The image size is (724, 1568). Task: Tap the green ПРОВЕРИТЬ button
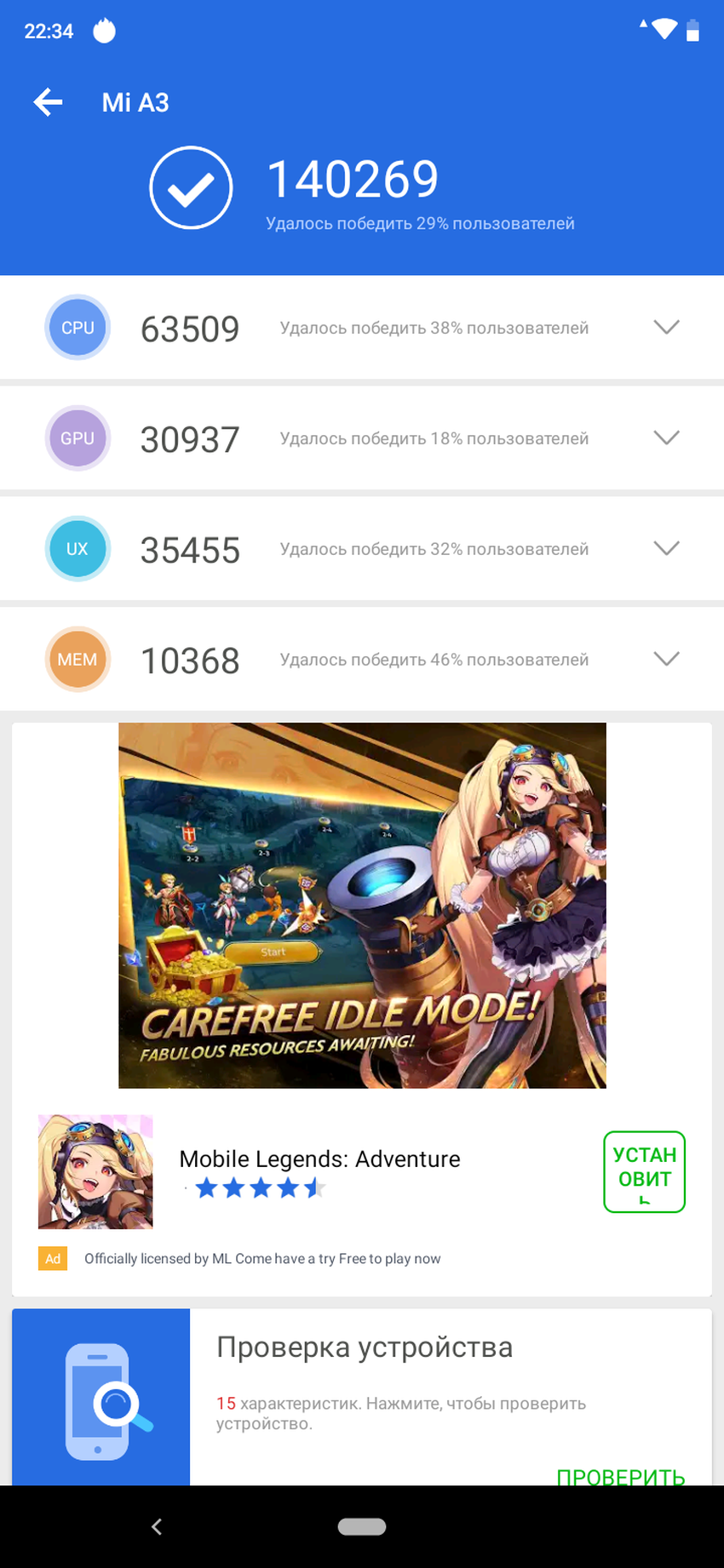click(x=620, y=1475)
